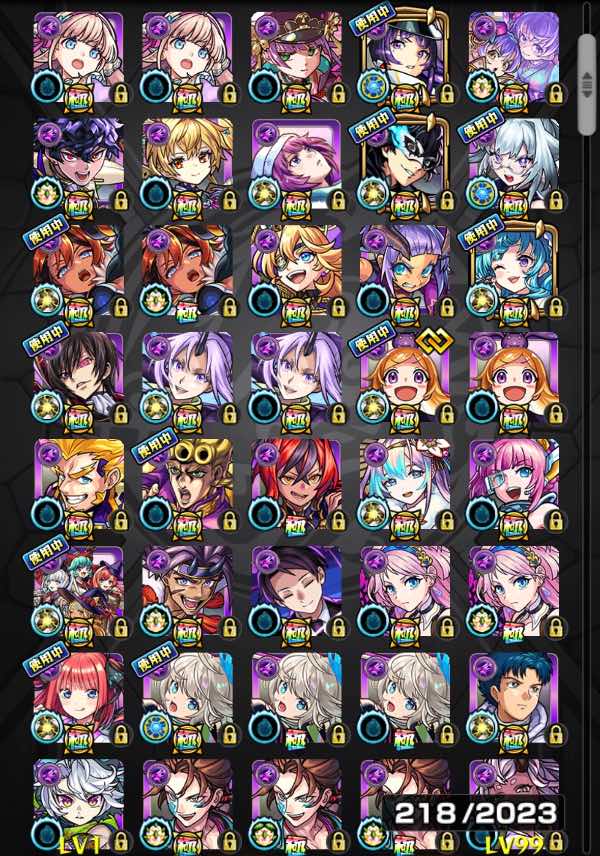Tap the blue-haired man in white jacket
Image resolution: width=600 pixels, height=856 pixels.
(514, 698)
